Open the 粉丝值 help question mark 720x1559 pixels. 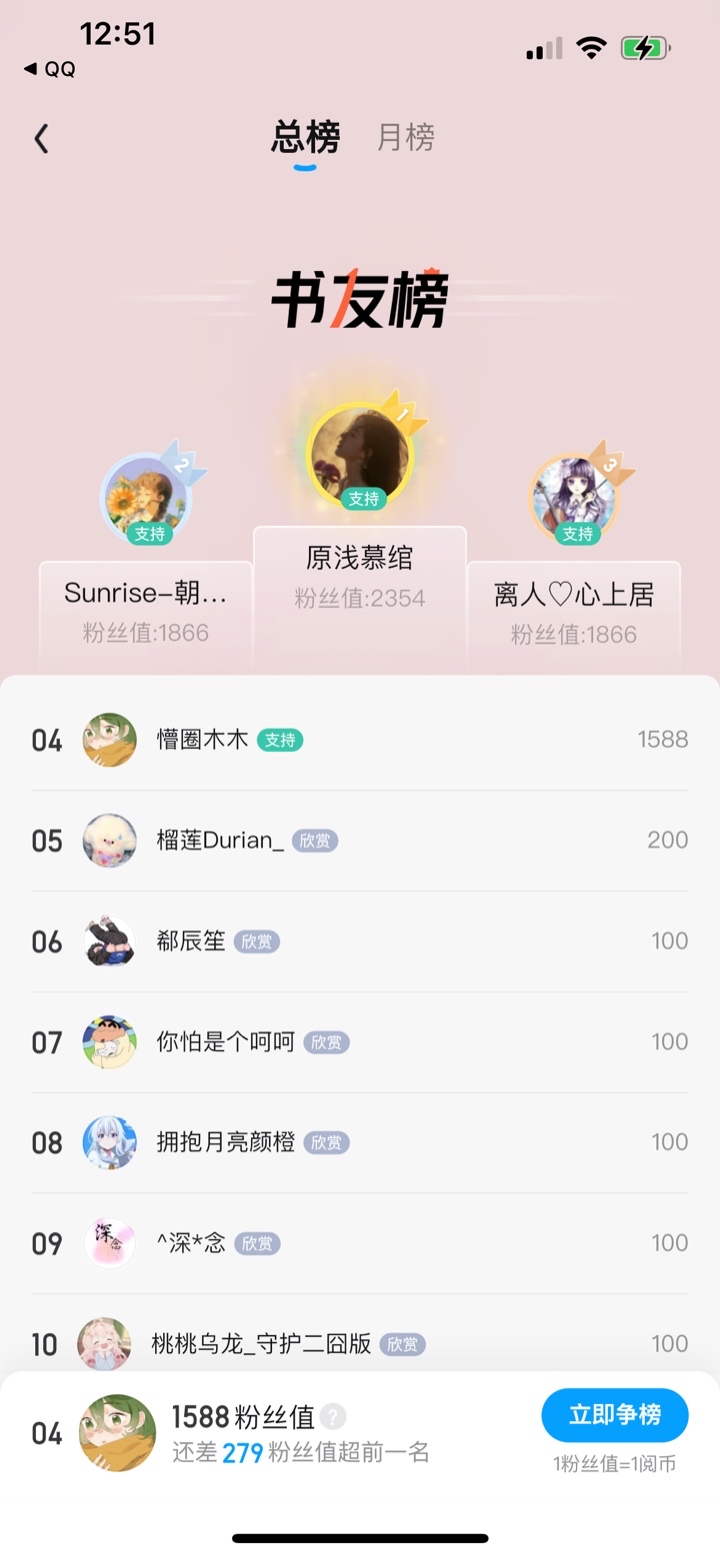point(334,1416)
